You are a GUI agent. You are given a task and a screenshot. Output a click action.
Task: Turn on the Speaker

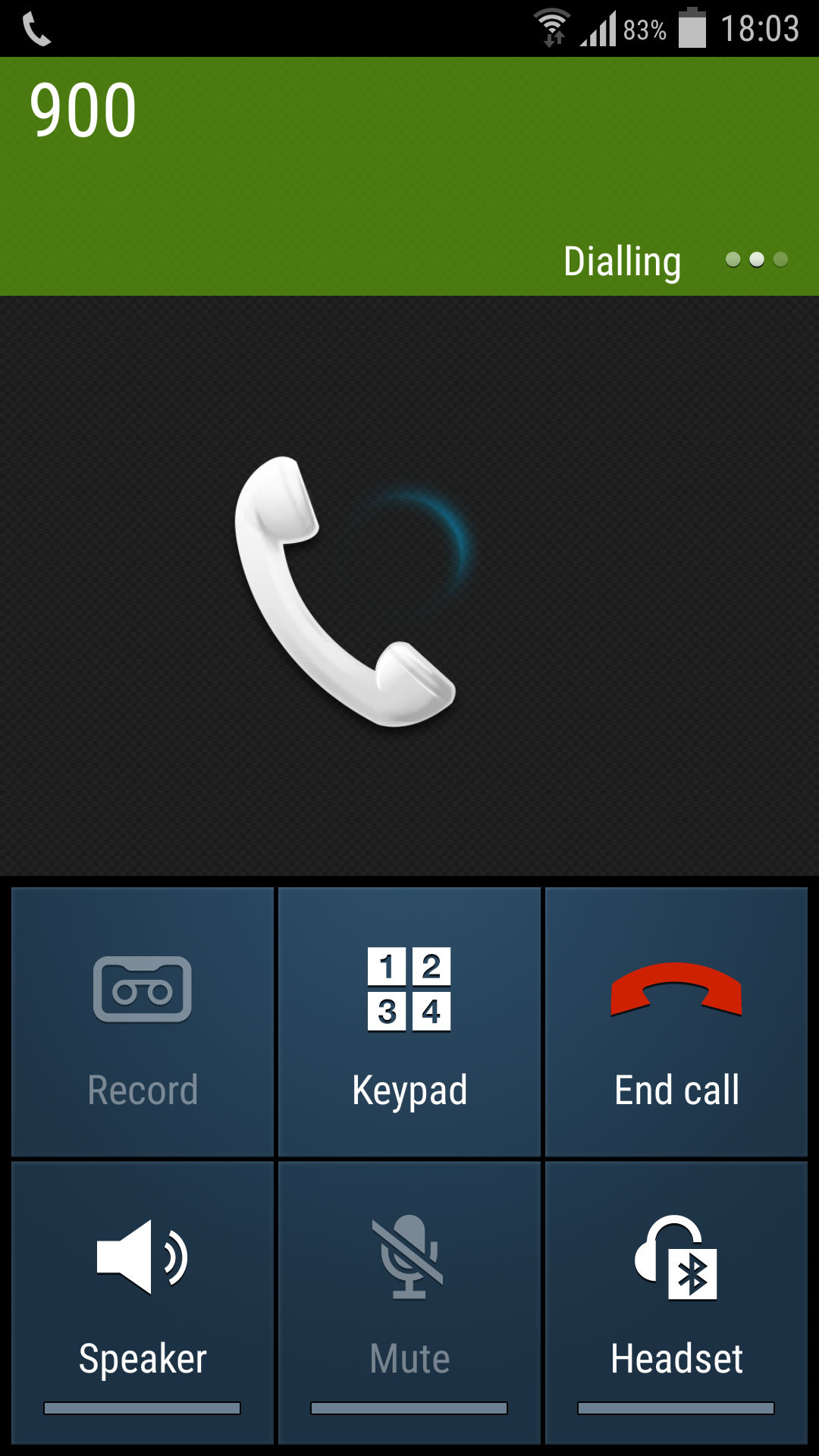click(143, 1302)
